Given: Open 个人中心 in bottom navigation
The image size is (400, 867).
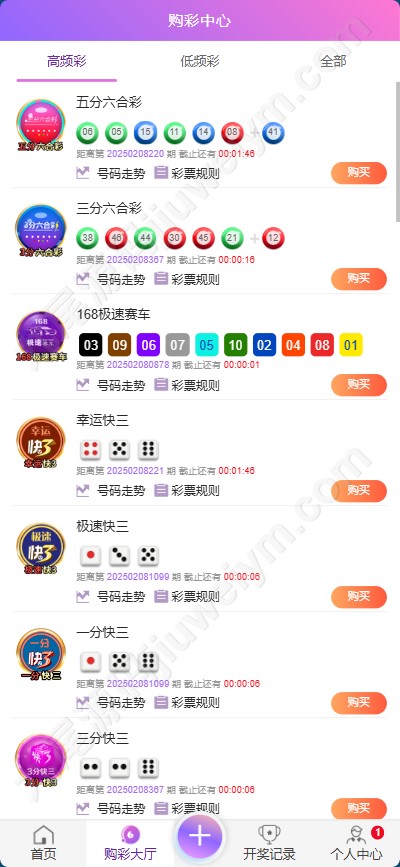Looking at the screenshot, I should (356, 843).
